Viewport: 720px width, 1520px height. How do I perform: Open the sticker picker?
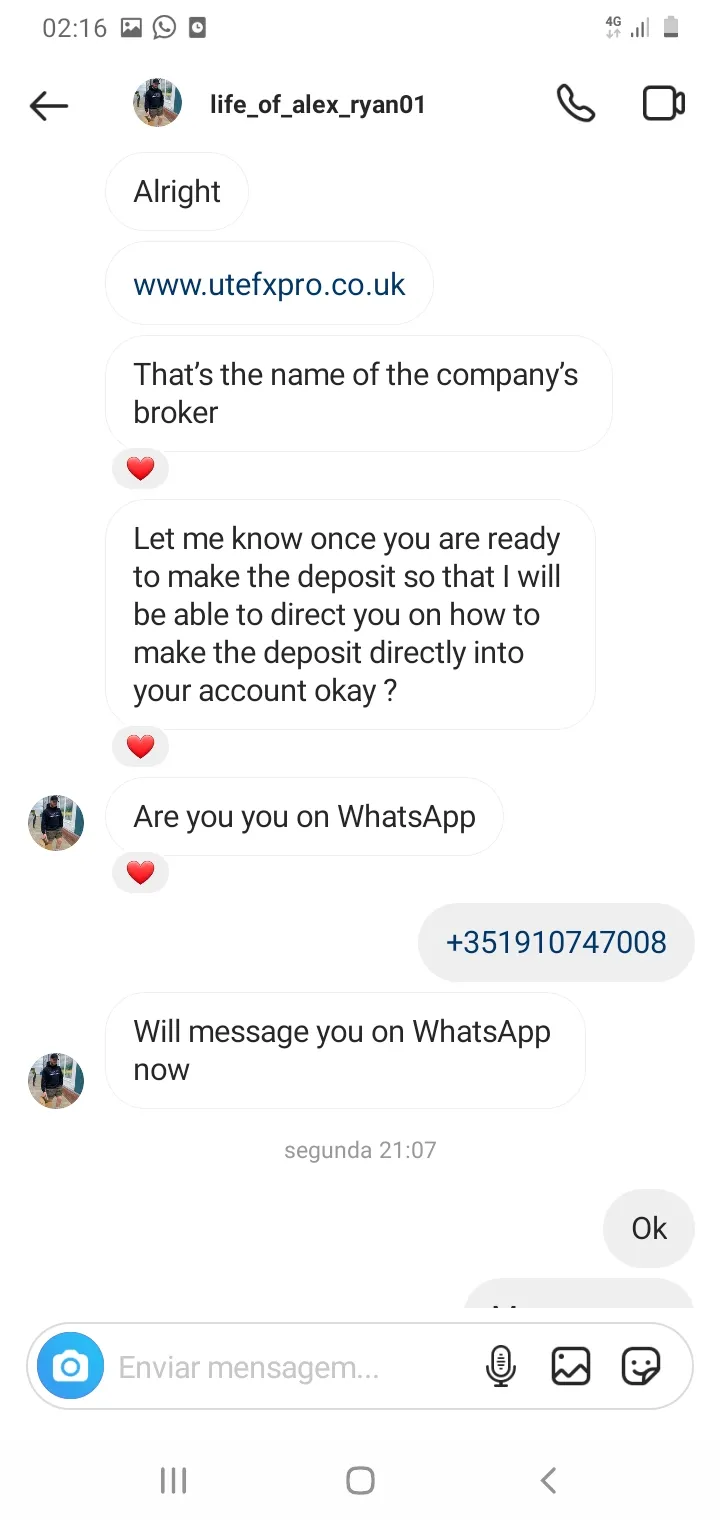(x=641, y=1366)
